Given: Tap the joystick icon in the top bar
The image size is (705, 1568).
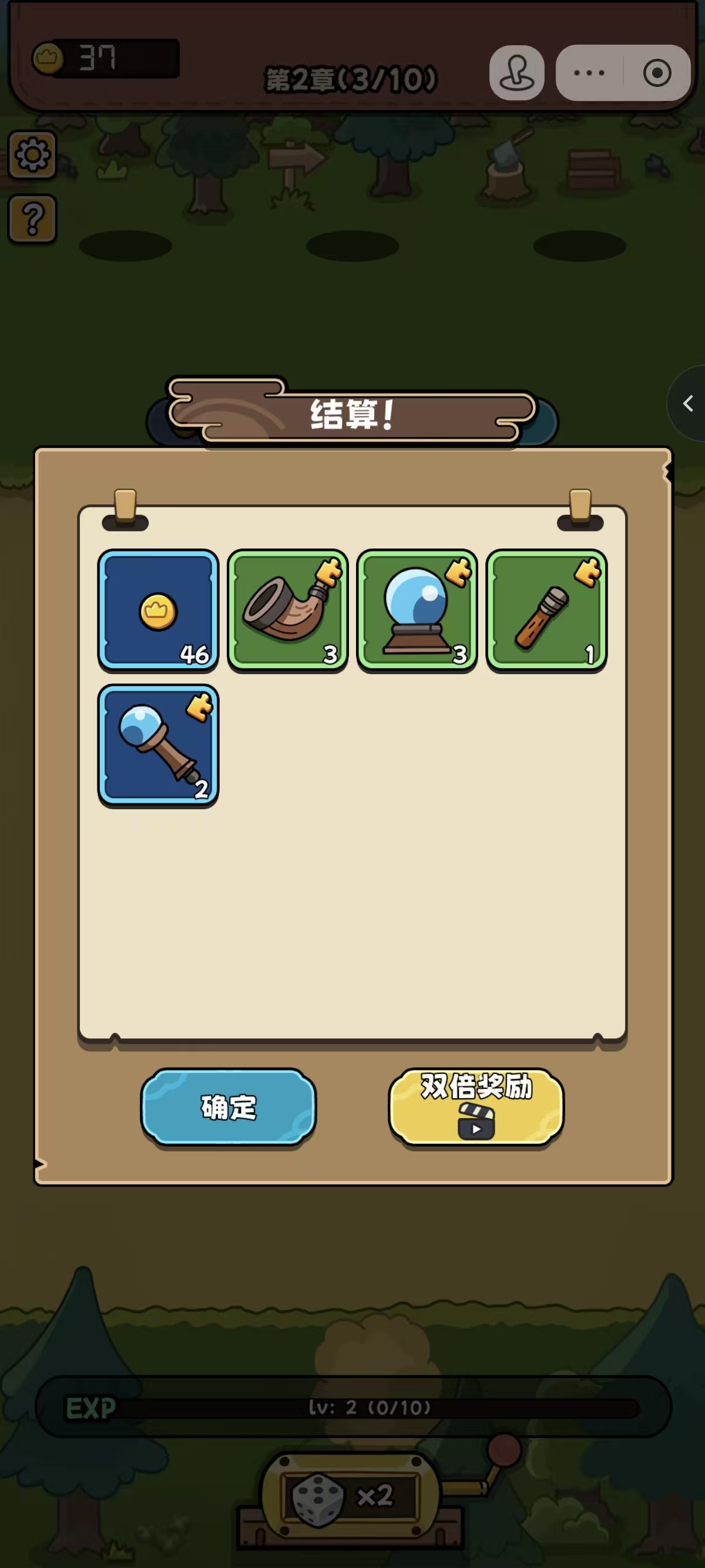Looking at the screenshot, I should click(x=516, y=73).
